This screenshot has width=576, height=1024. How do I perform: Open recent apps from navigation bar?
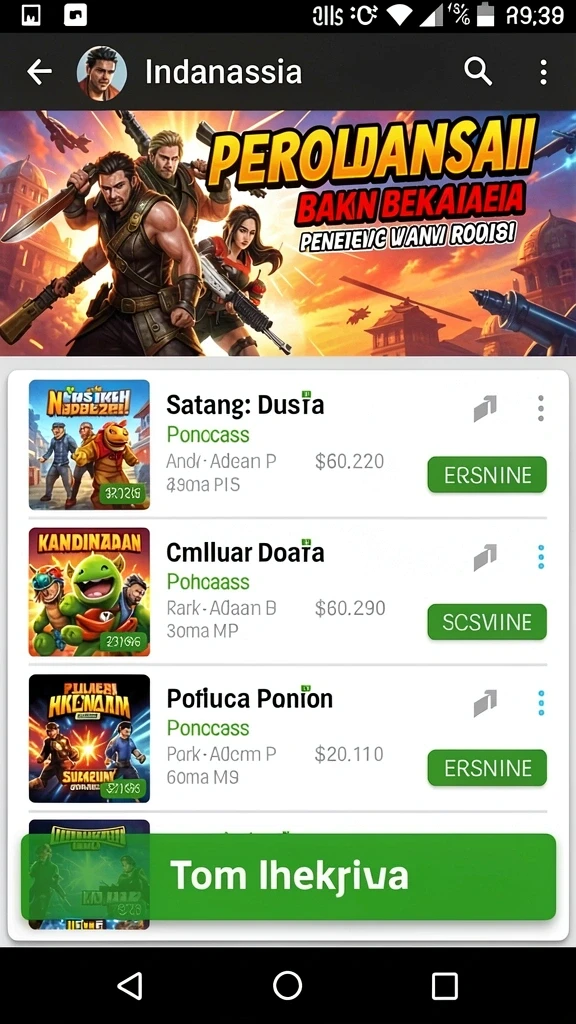click(445, 985)
